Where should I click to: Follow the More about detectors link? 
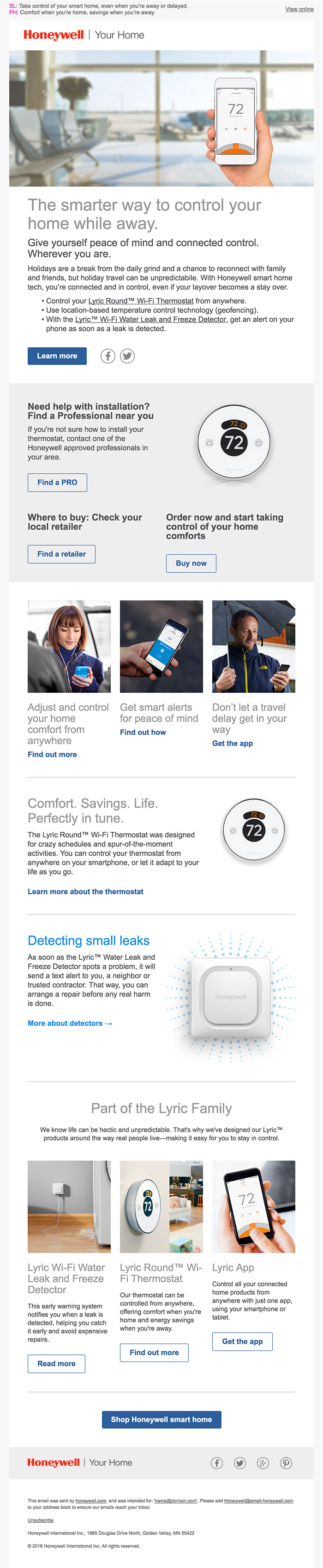70,1023
